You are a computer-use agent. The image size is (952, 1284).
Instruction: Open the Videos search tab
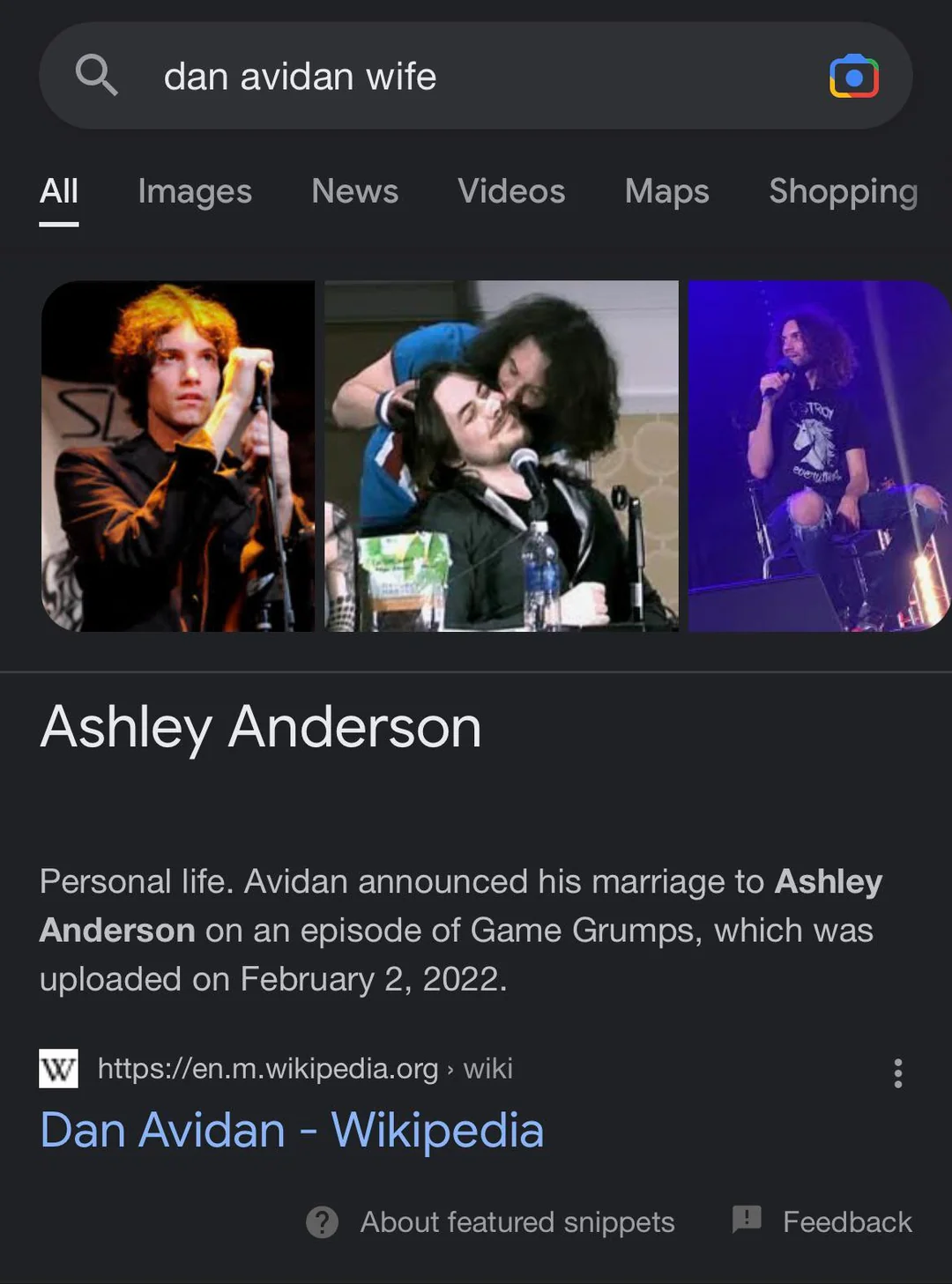(x=511, y=192)
